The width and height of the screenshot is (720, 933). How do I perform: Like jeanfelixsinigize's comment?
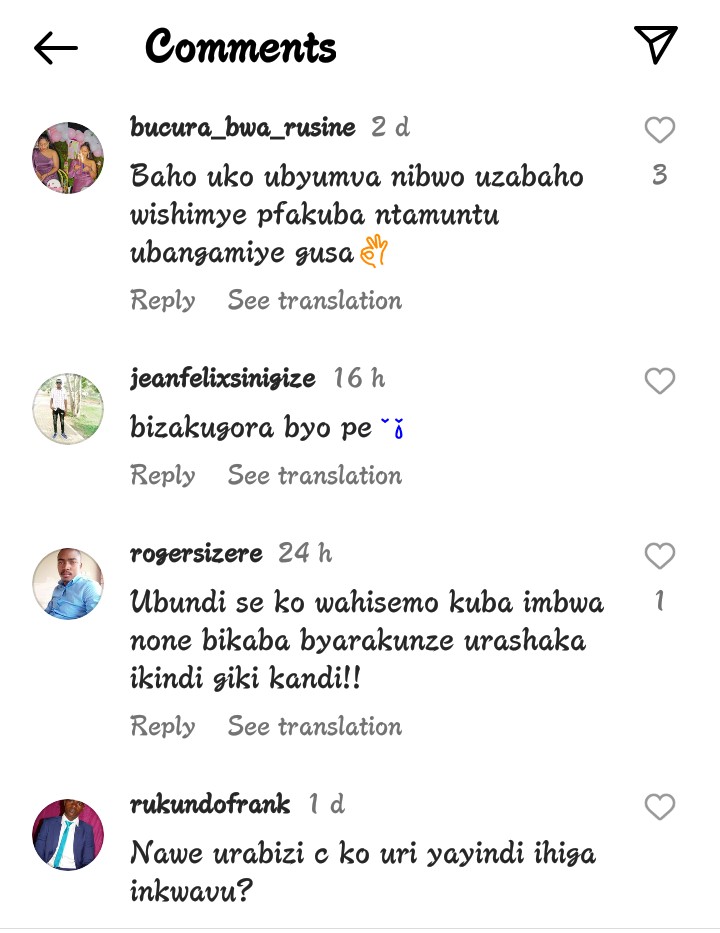click(x=659, y=381)
